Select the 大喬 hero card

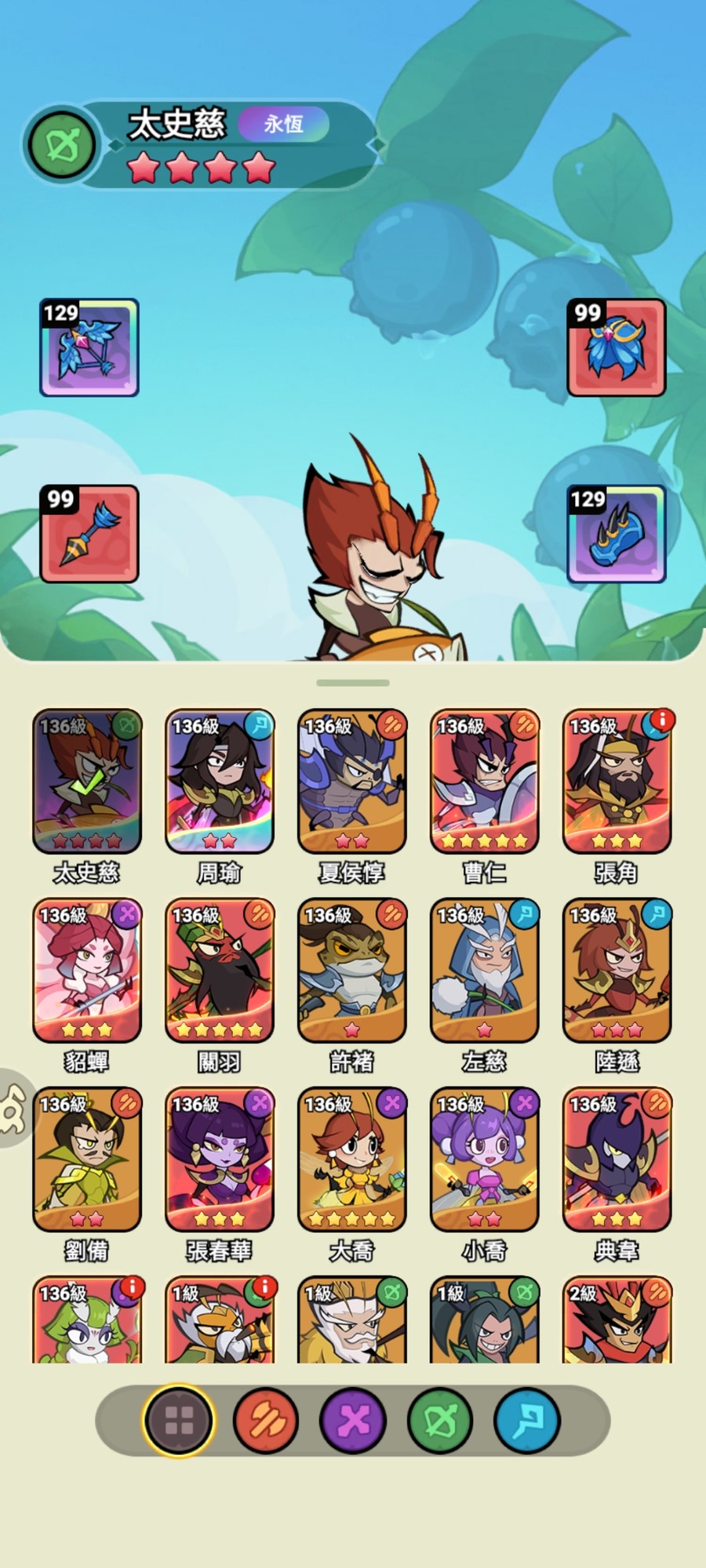351,1159
